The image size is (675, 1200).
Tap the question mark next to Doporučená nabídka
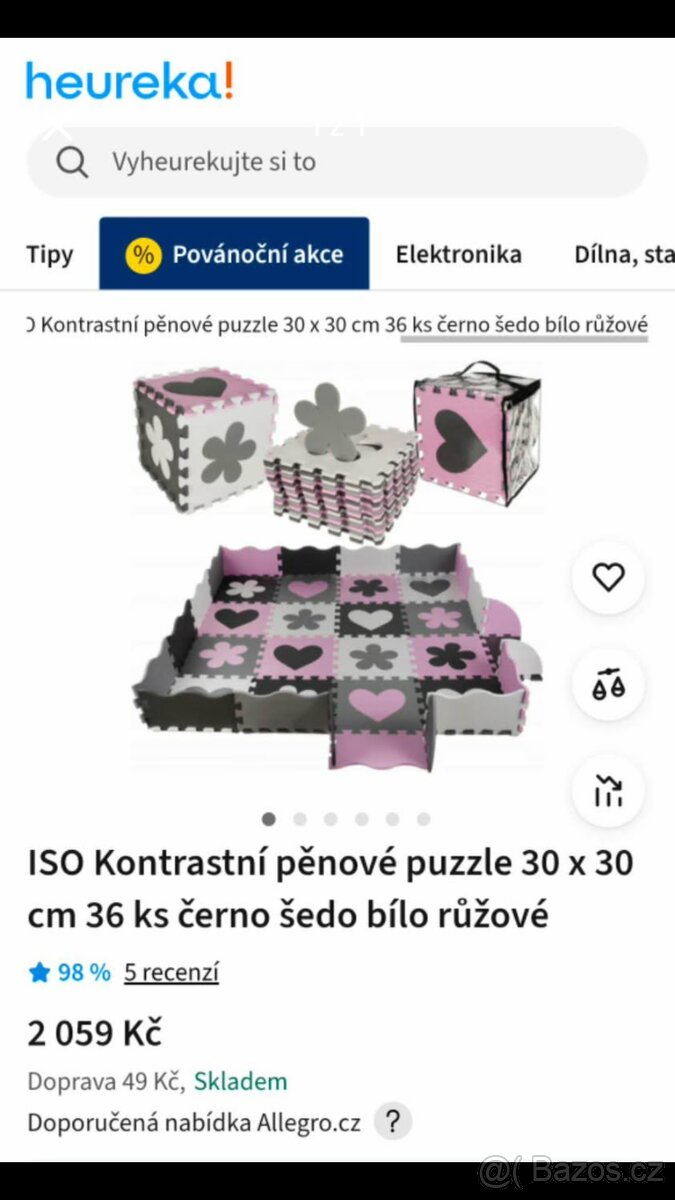[393, 1121]
